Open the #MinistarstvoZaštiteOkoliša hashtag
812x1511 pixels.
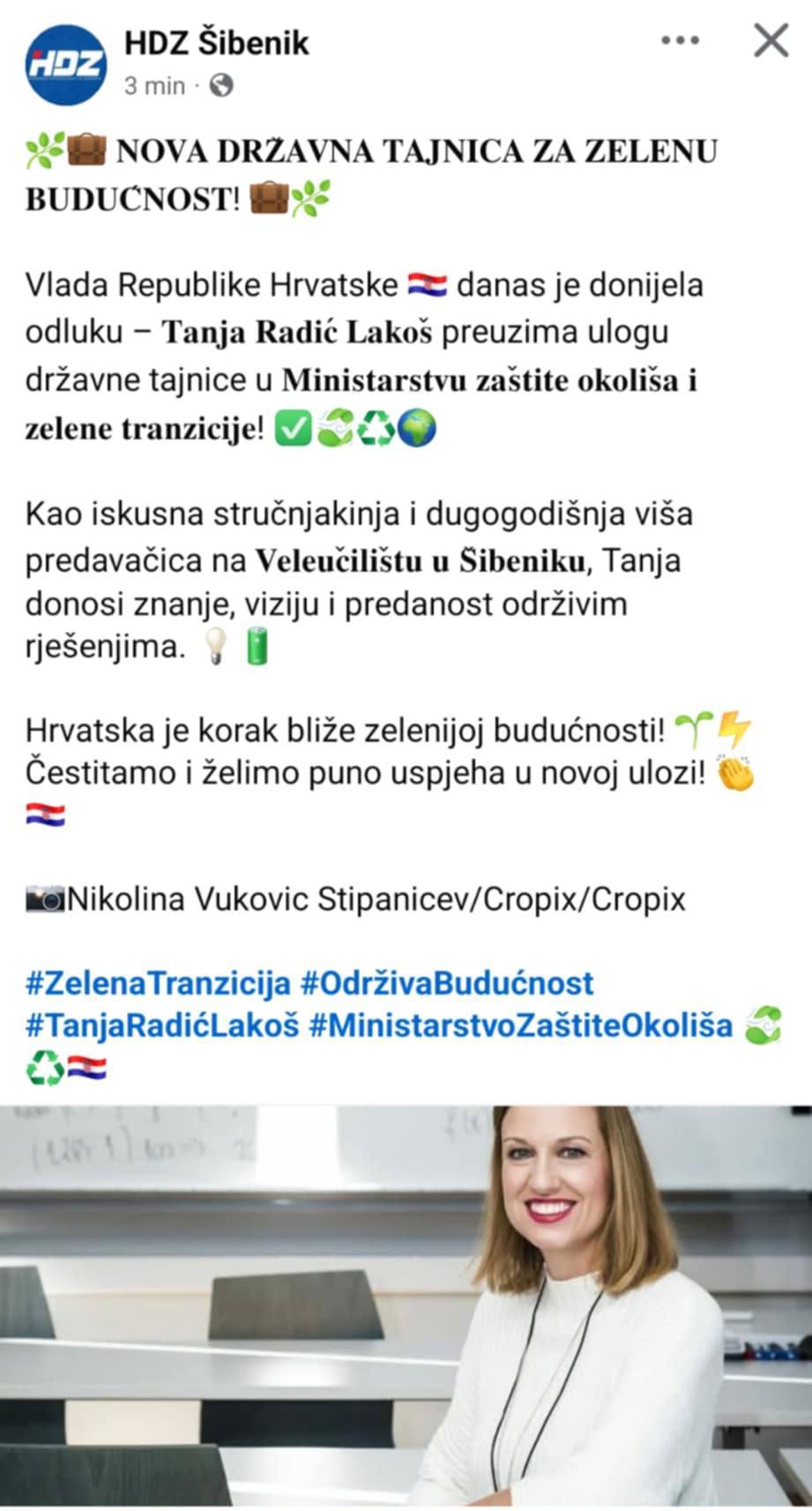click(x=520, y=1025)
